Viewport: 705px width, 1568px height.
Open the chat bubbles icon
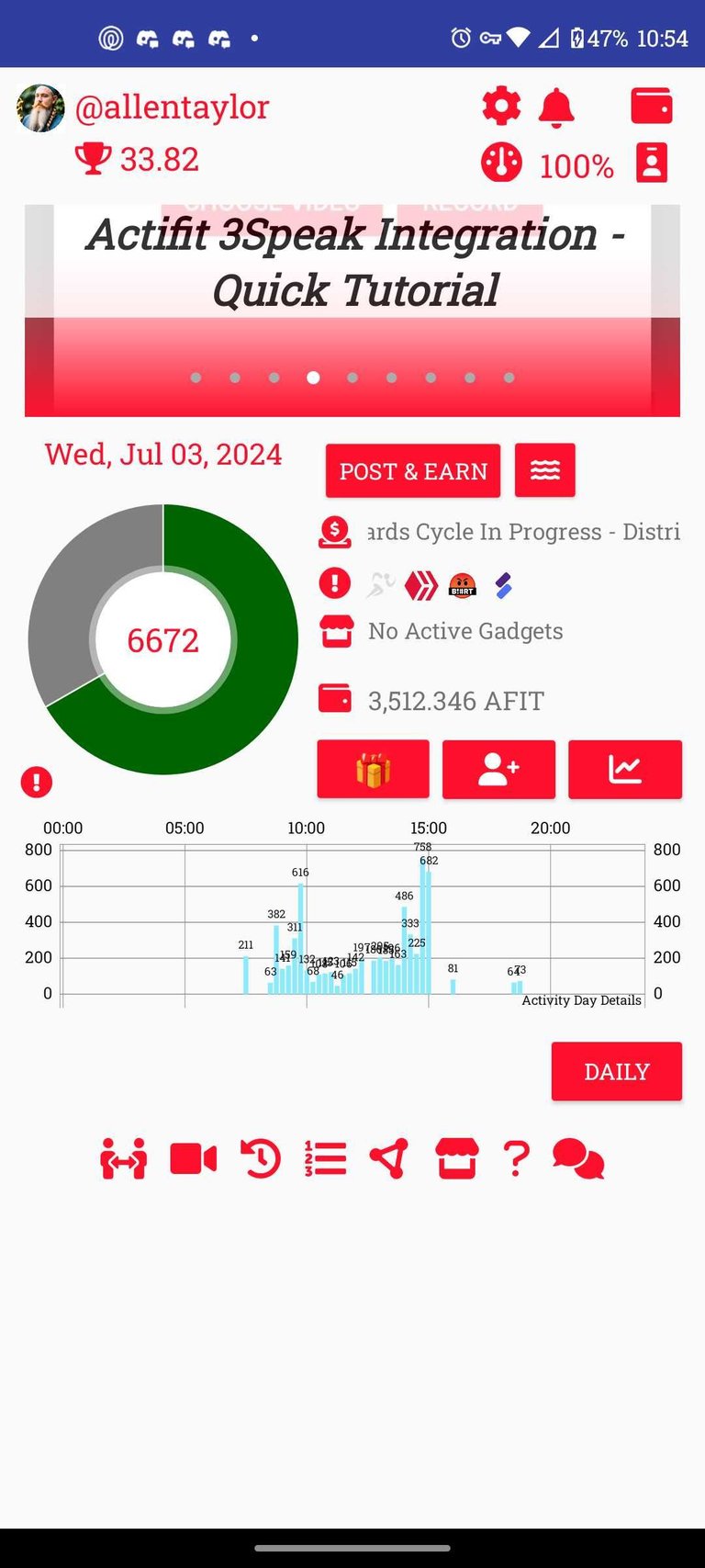[x=578, y=1159]
